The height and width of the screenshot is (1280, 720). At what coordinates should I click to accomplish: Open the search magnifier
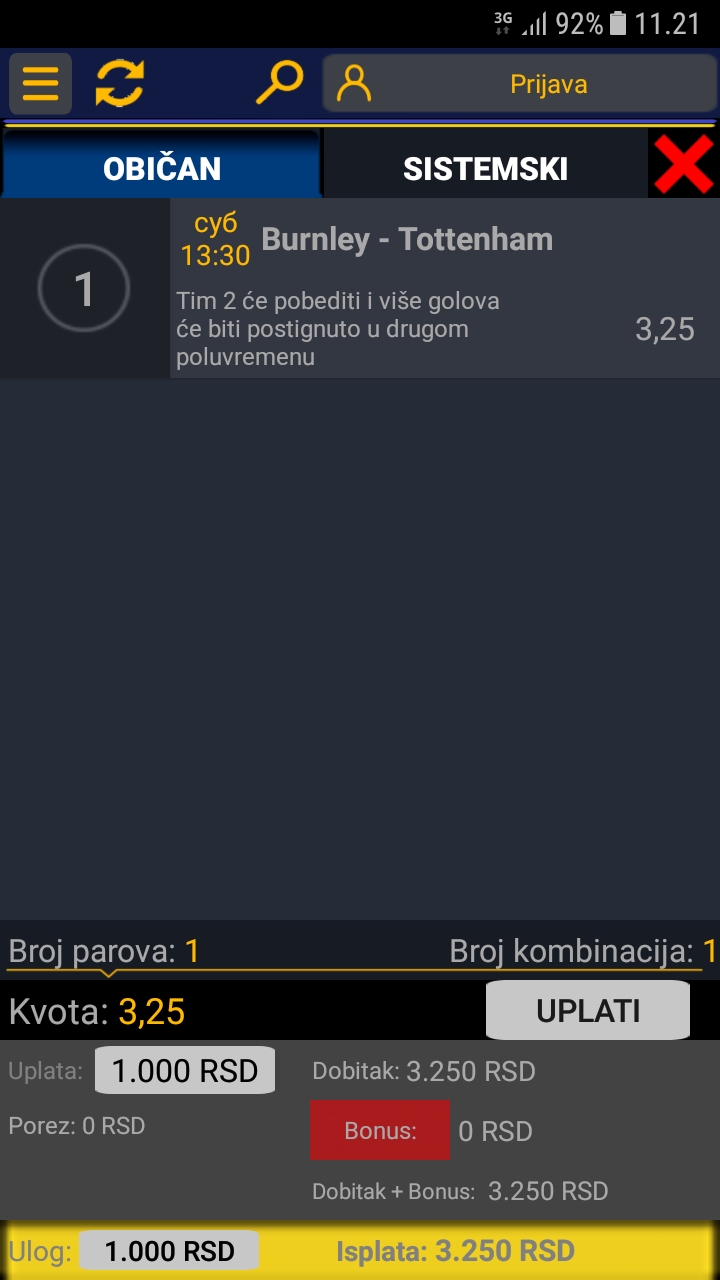[x=279, y=84]
